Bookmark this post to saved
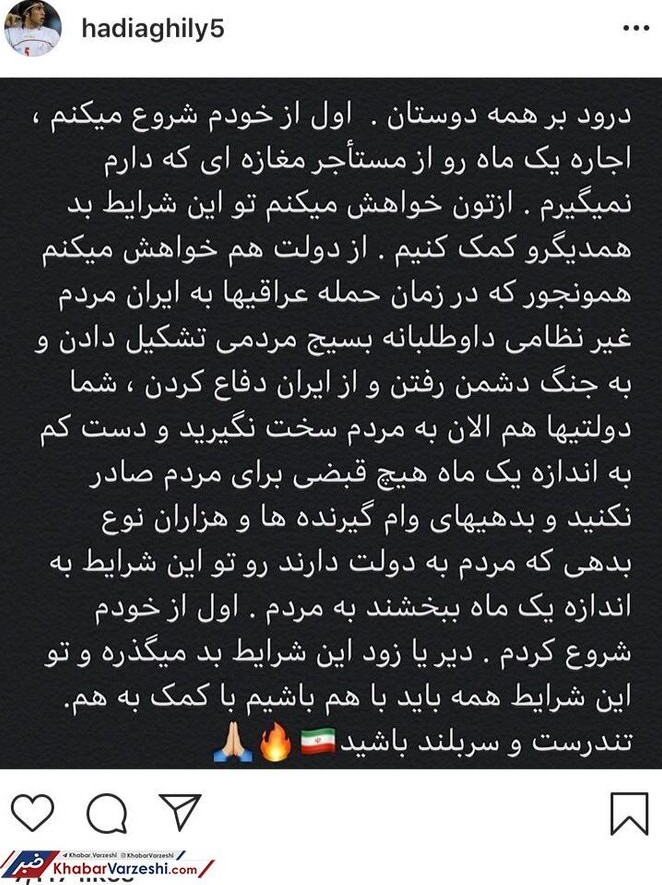Screen dimensions: 662x885 point(629,813)
